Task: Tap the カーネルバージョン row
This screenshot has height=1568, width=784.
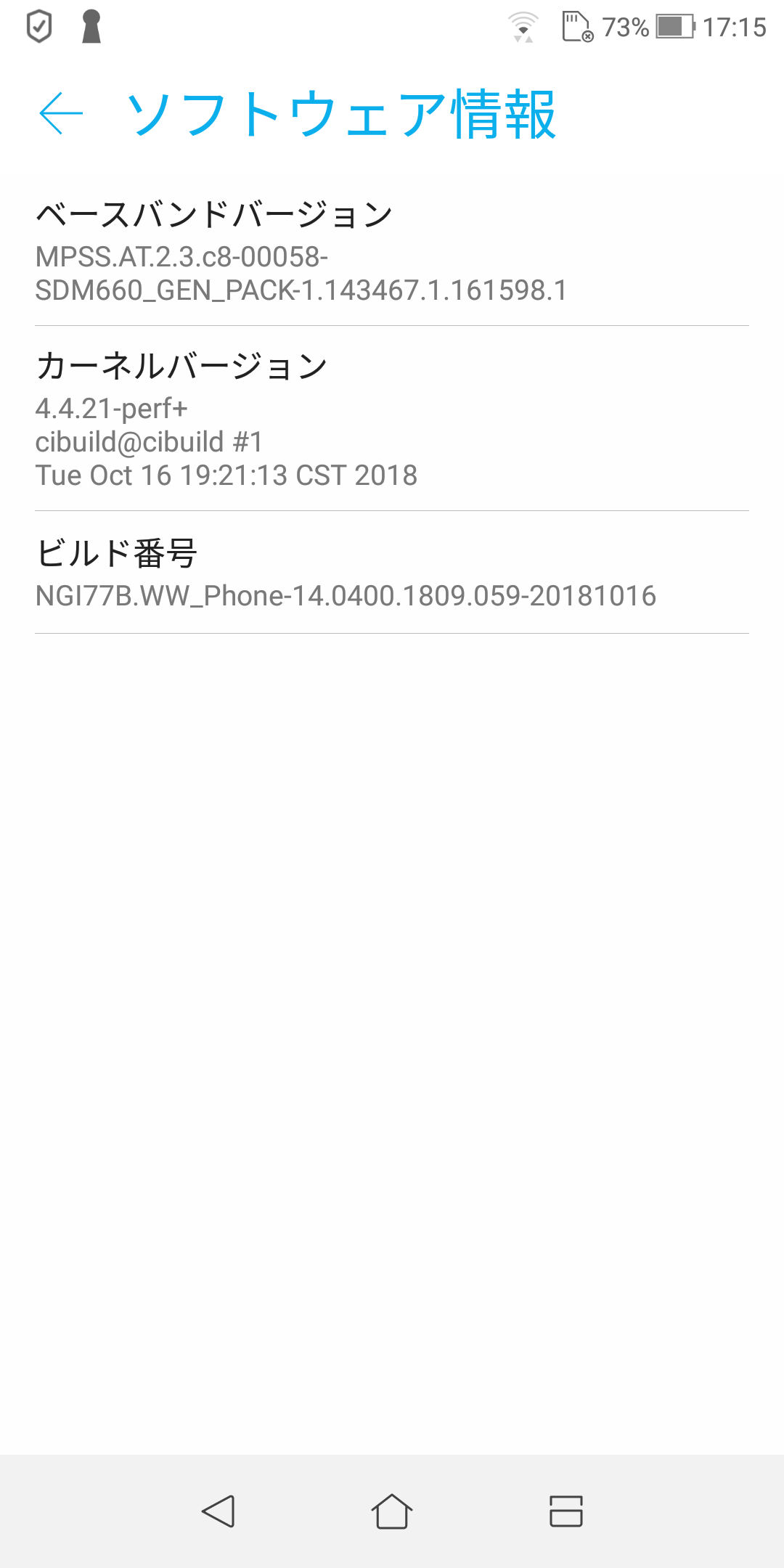Action: [392, 419]
